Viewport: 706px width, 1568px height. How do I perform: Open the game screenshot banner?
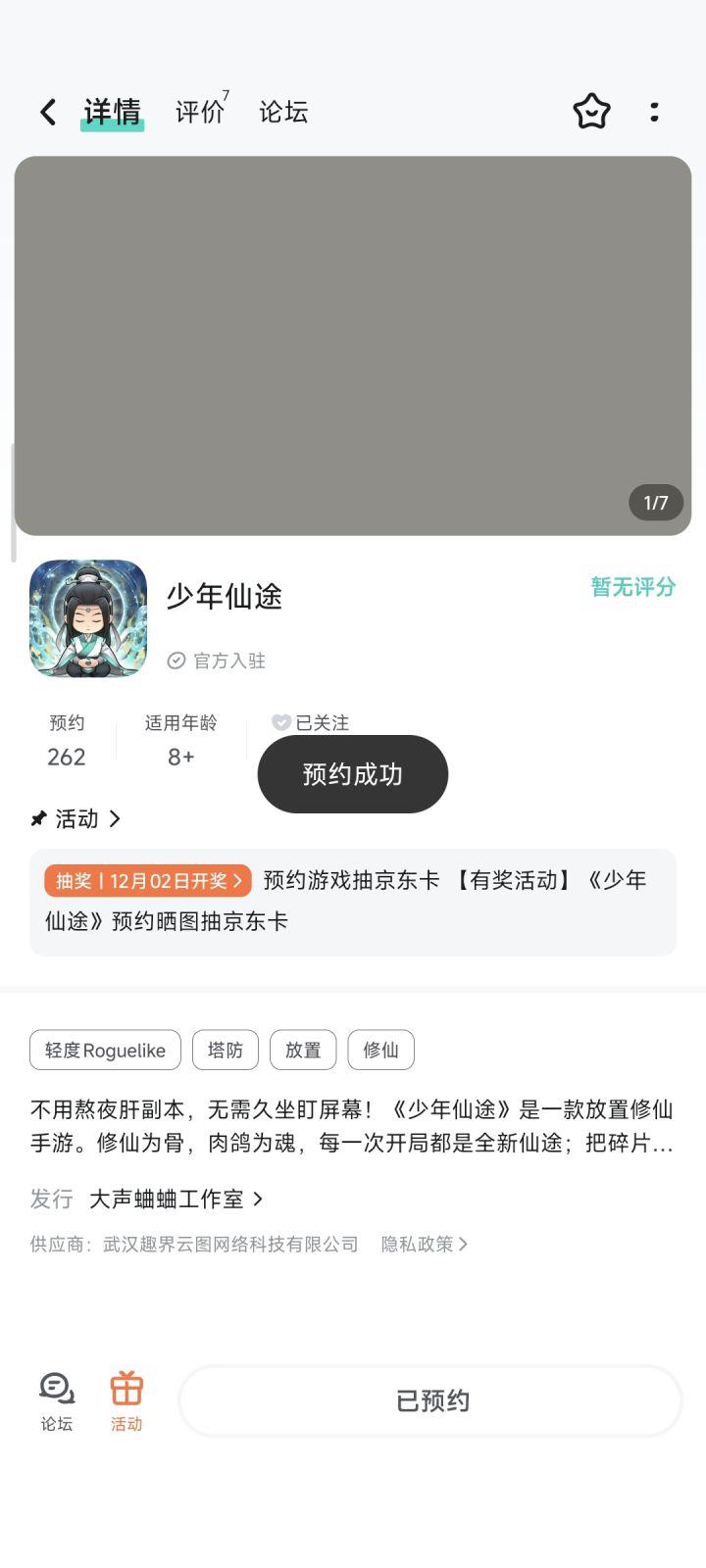point(353,346)
